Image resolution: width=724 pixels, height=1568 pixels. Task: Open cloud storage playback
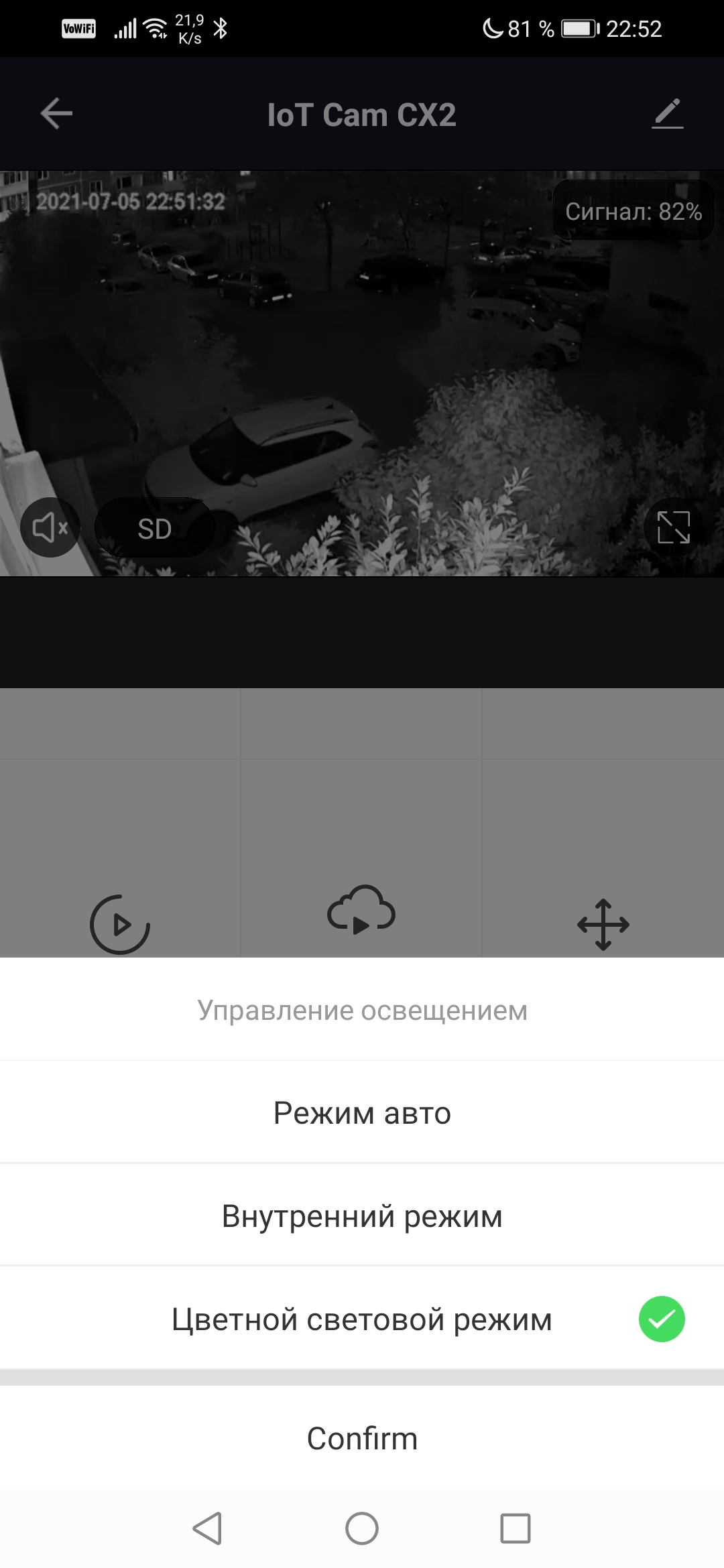point(361,911)
